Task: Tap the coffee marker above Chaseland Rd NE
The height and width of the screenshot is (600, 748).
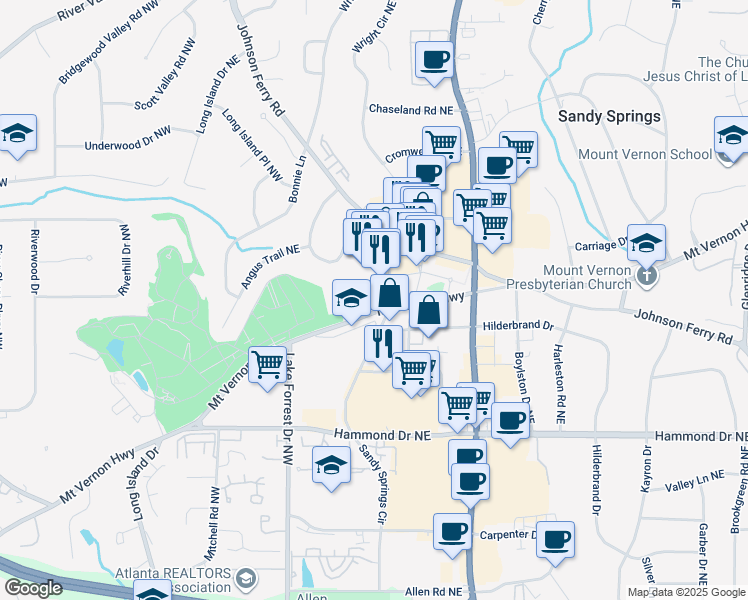Action: (x=434, y=63)
